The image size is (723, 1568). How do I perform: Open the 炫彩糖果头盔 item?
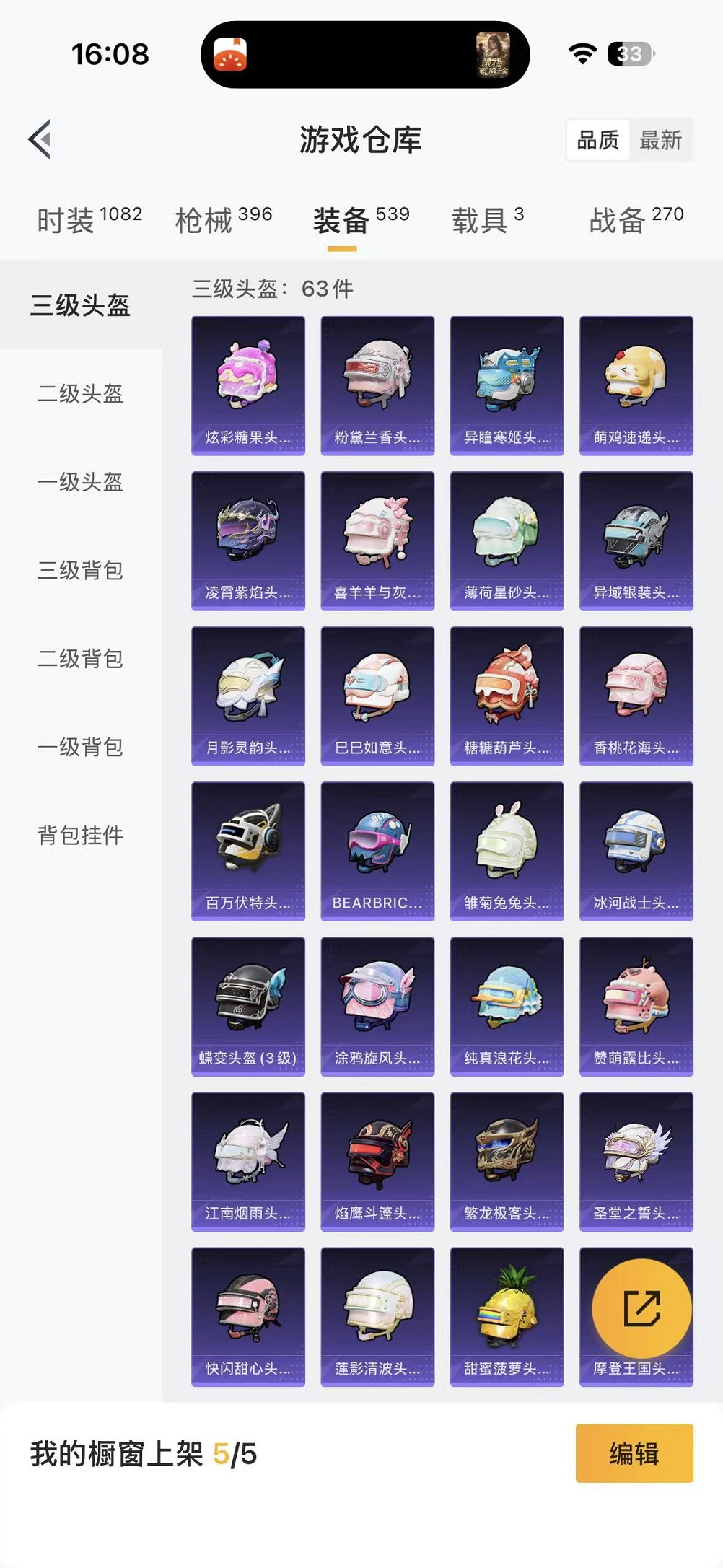pyautogui.click(x=247, y=385)
